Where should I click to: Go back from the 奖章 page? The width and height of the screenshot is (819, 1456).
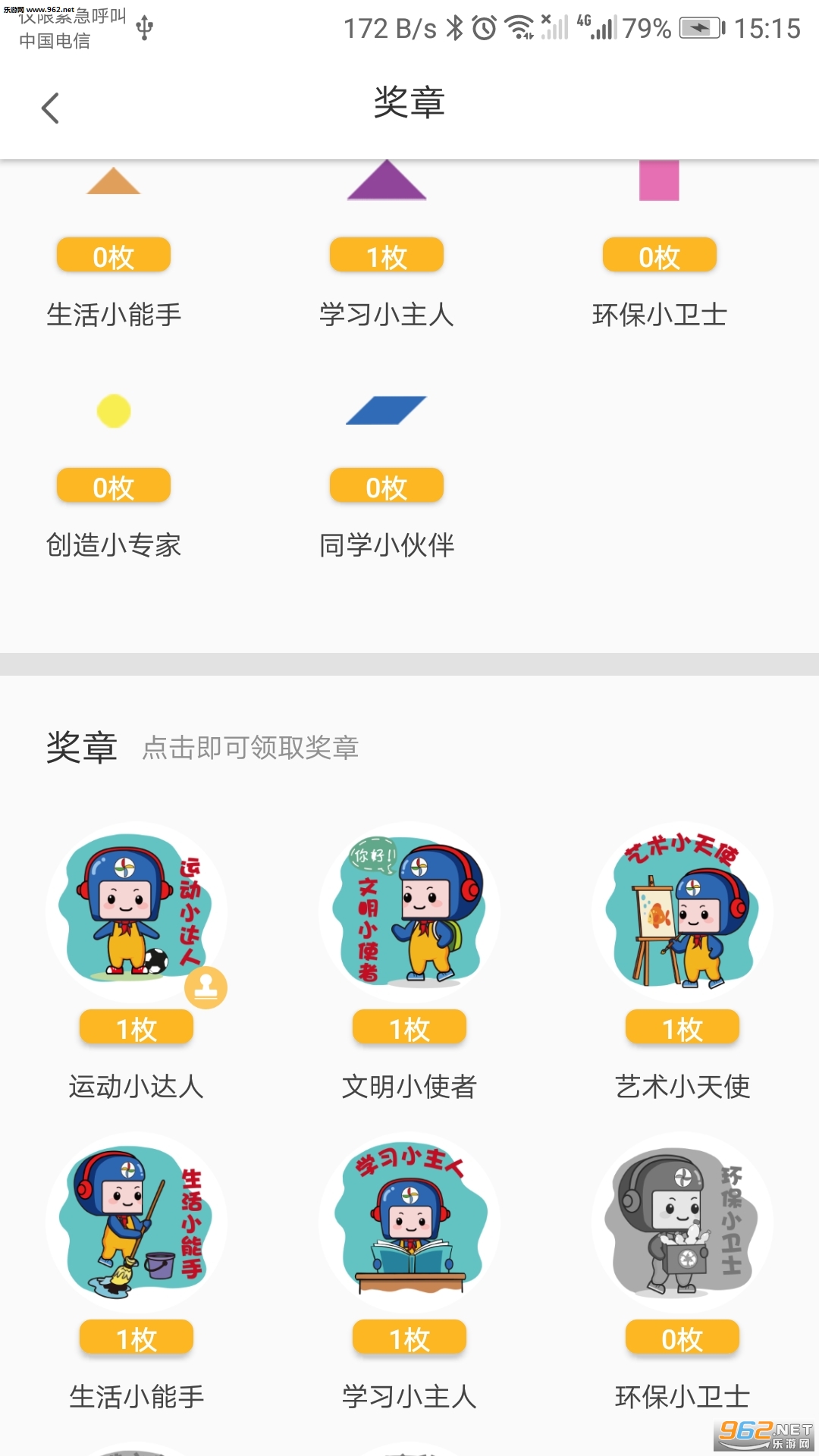pos(50,108)
